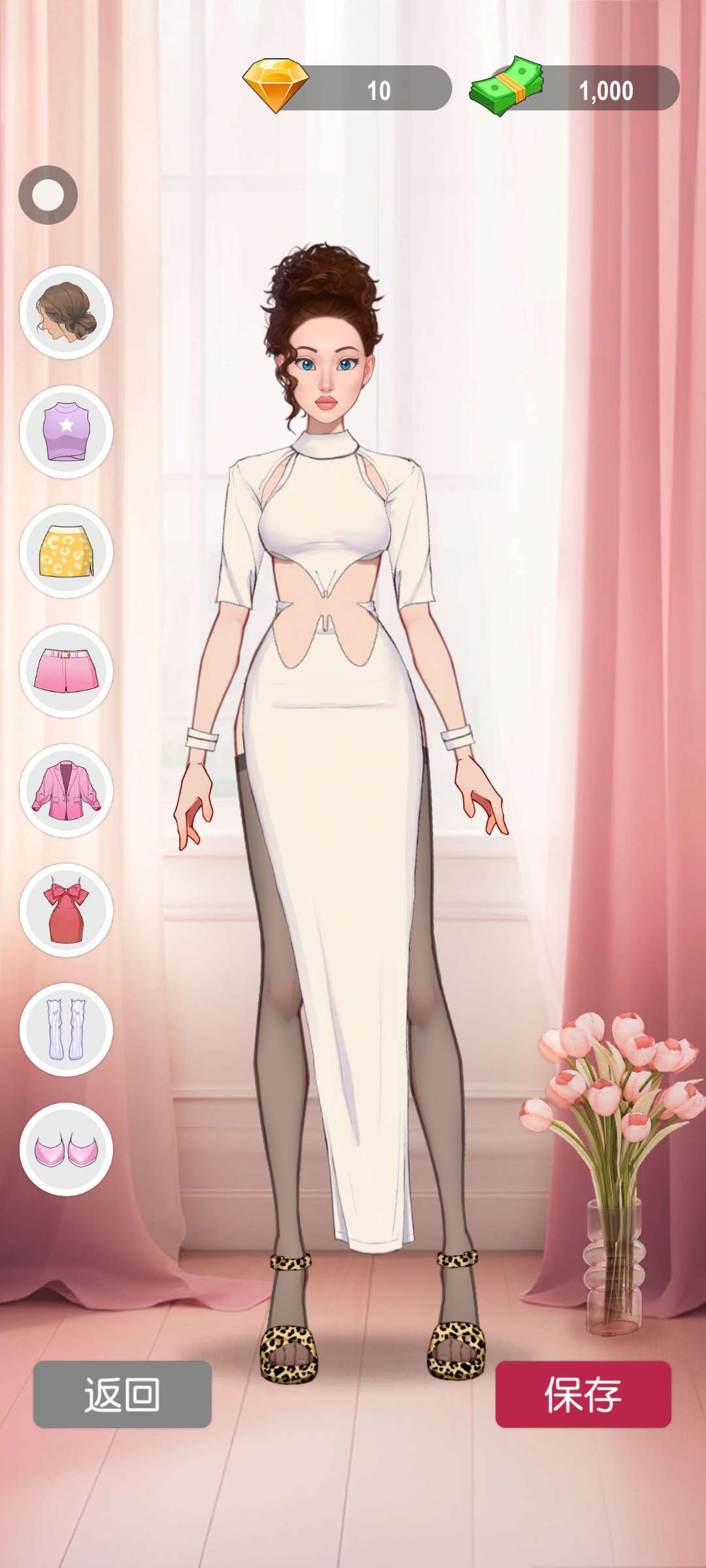Viewport: 706px width, 1568px height.
Task: Open the cash balance
Action: point(575,88)
